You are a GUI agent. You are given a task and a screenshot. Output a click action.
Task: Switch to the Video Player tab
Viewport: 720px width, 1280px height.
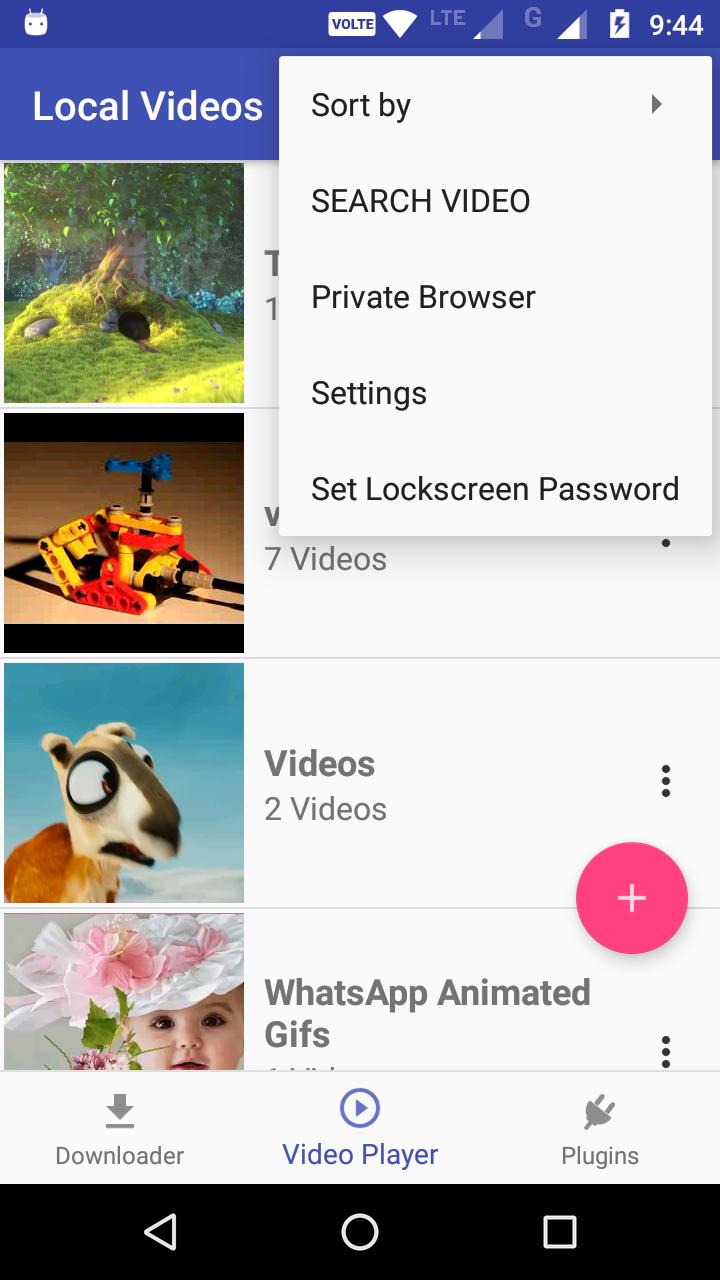pyautogui.click(x=360, y=1130)
